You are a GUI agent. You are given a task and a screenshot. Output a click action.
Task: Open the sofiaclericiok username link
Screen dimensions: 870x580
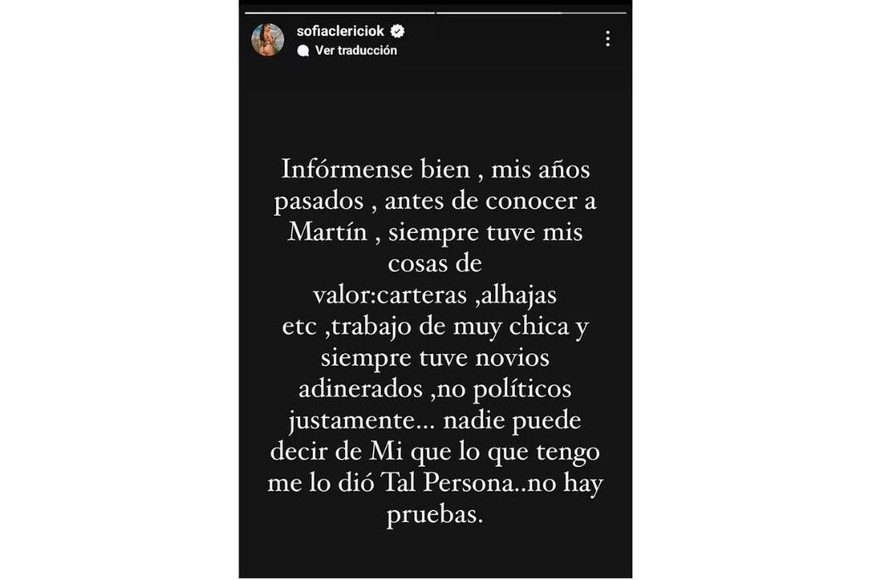[x=341, y=31]
